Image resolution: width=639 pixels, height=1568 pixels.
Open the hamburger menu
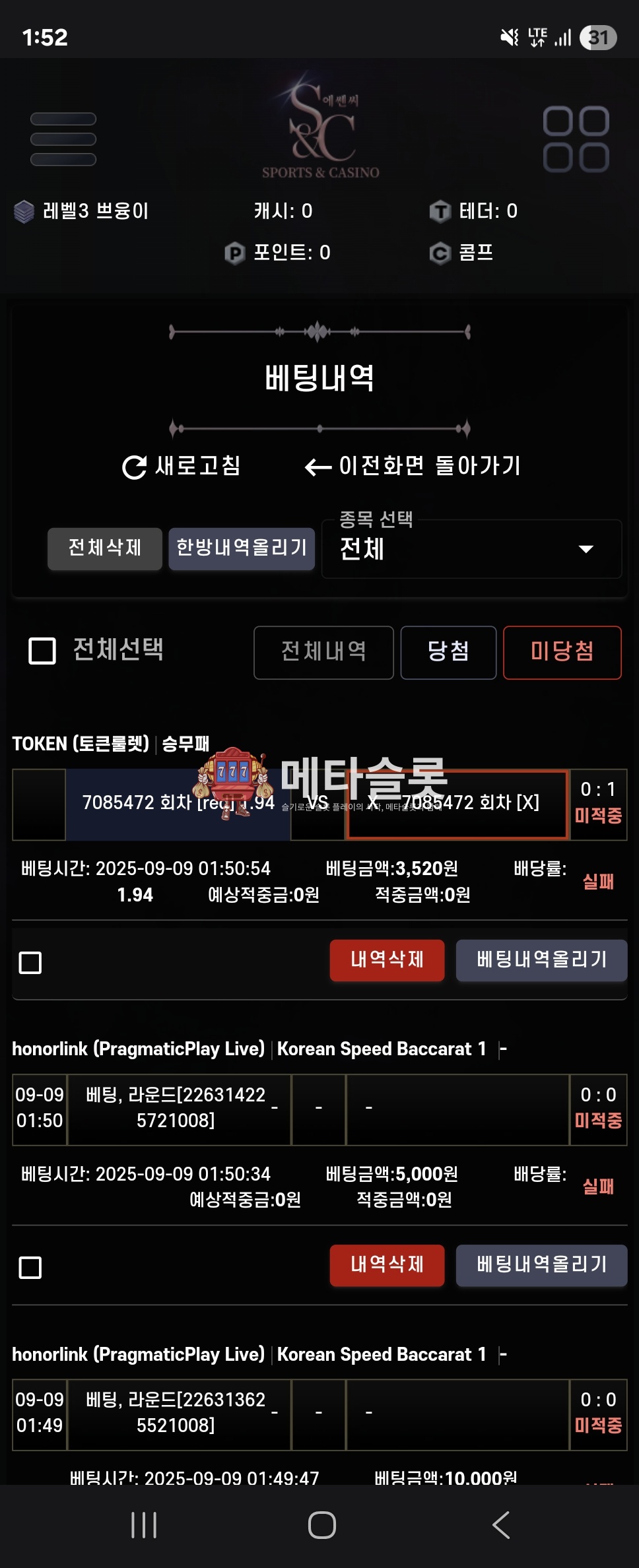tap(63, 139)
